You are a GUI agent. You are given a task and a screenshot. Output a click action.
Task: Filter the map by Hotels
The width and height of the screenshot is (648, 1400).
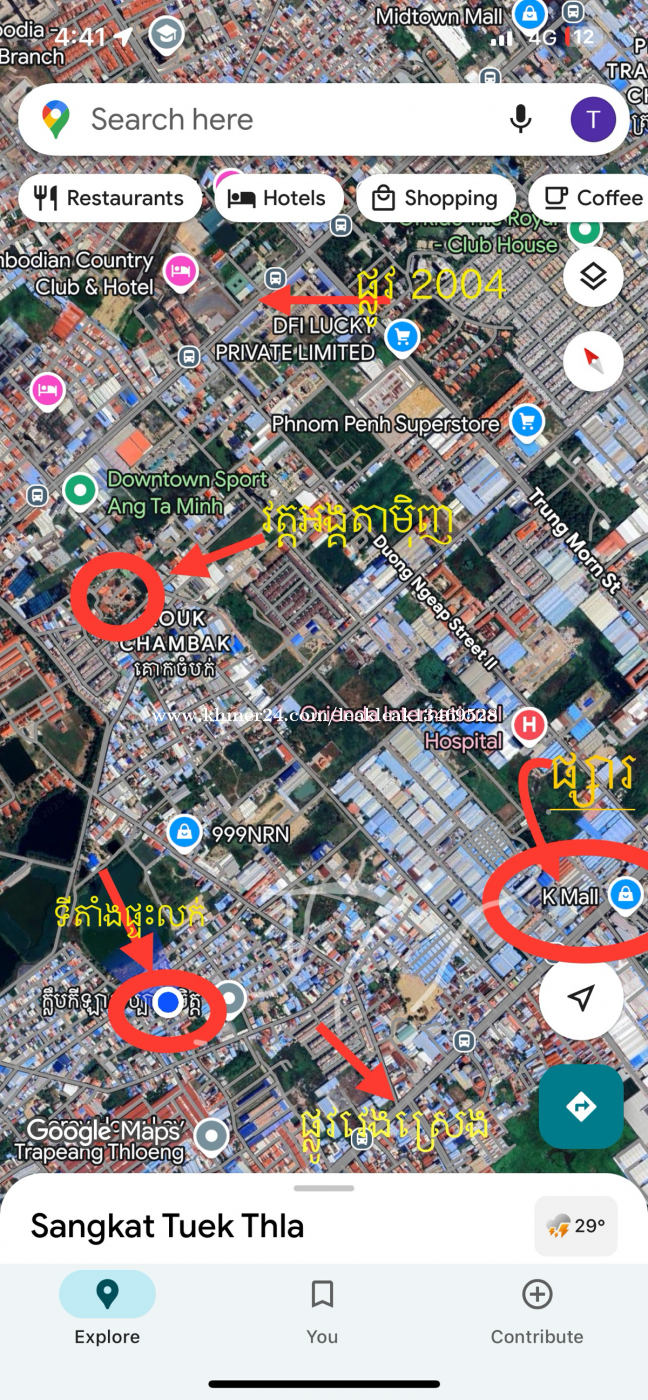pos(278,198)
